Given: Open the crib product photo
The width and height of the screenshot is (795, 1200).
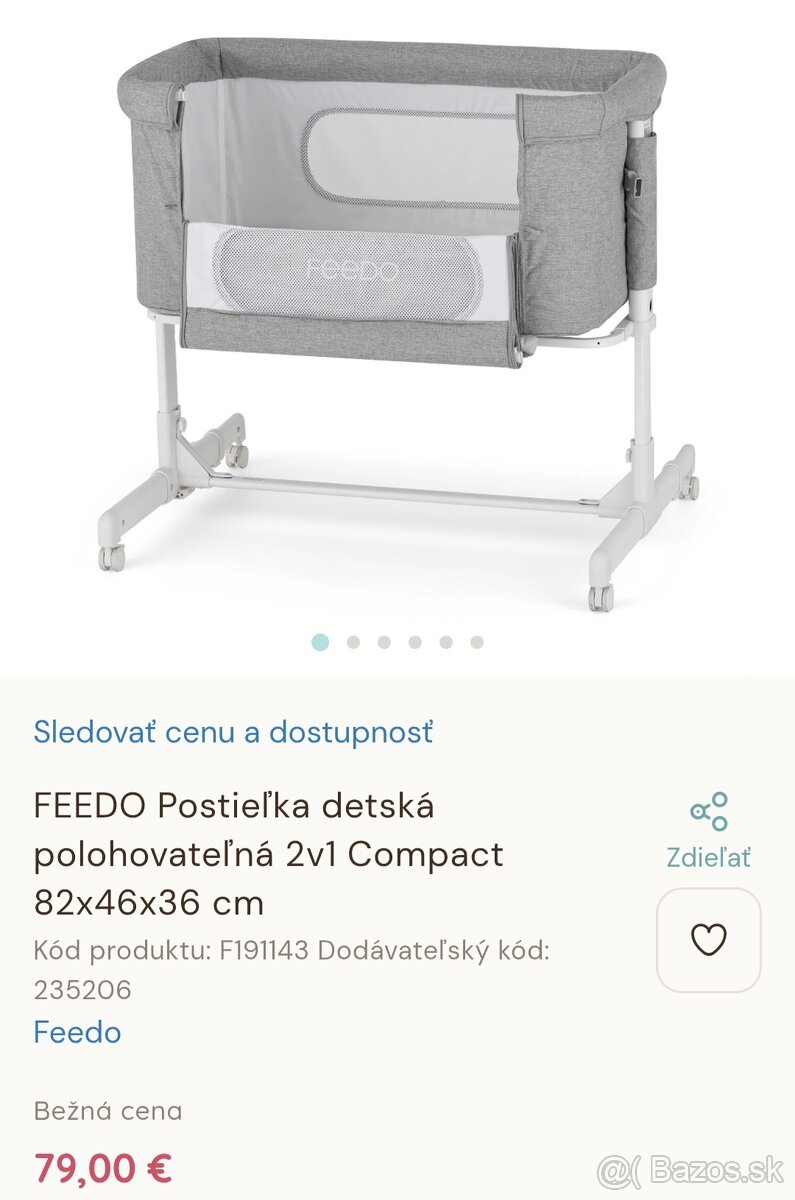Looking at the screenshot, I should pyautogui.click(x=397, y=320).
